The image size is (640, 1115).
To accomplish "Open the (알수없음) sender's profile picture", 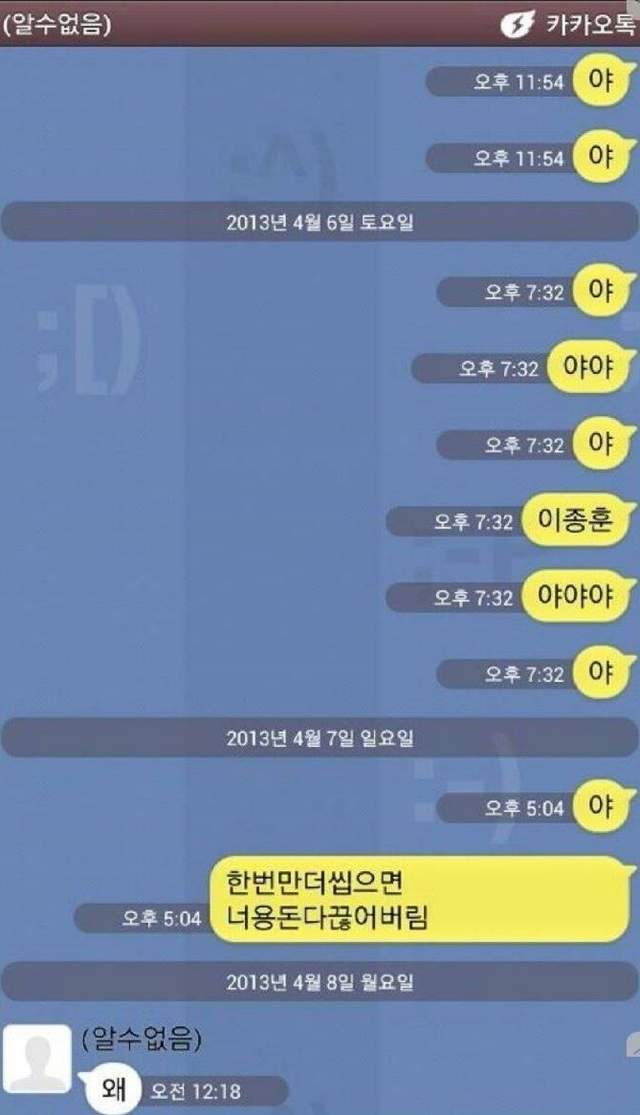I will point(38,1058).
